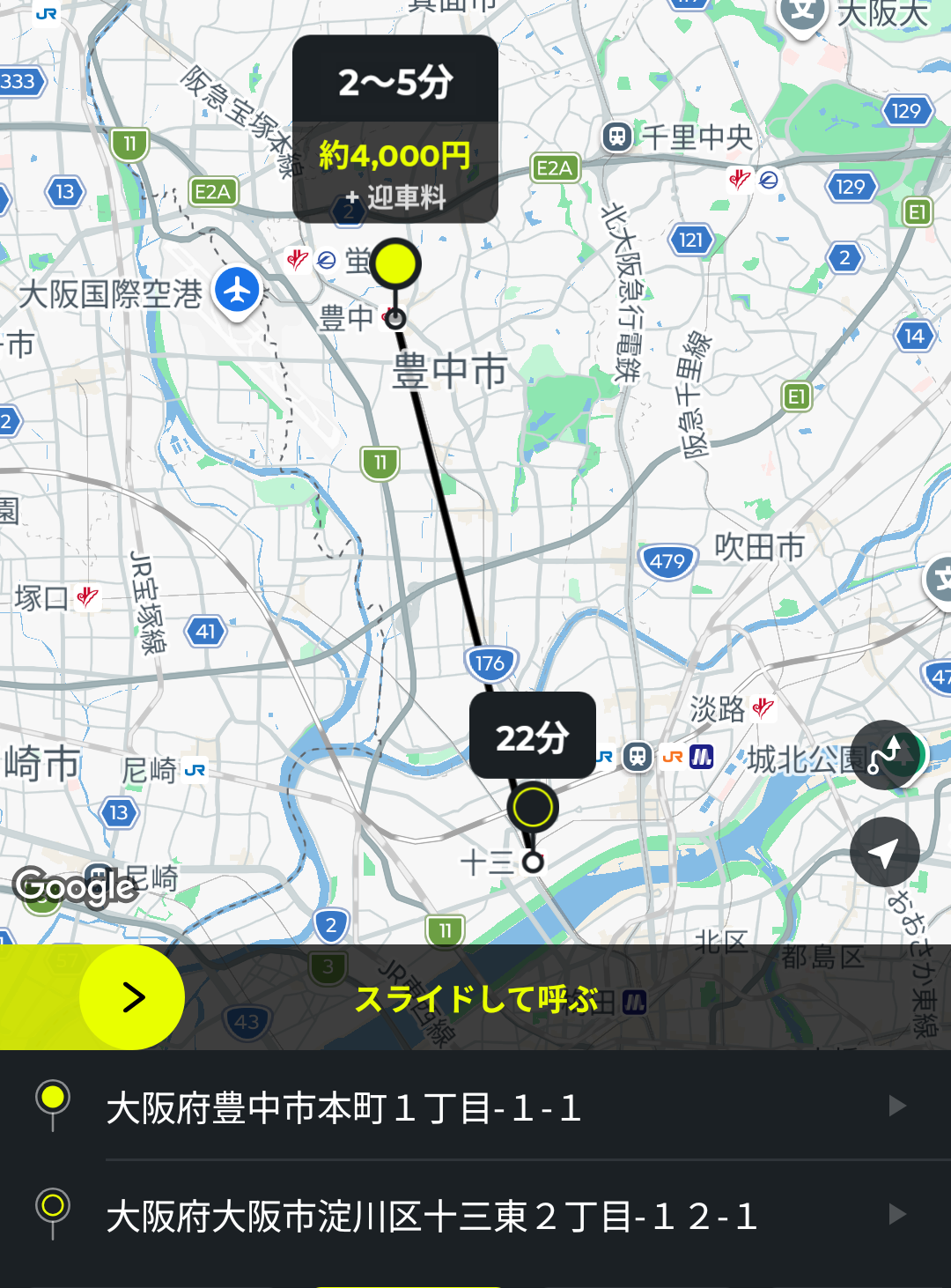Open the pickup address row 豊中市本町
The image size is (951, 1288).
tap(475, 1107)
